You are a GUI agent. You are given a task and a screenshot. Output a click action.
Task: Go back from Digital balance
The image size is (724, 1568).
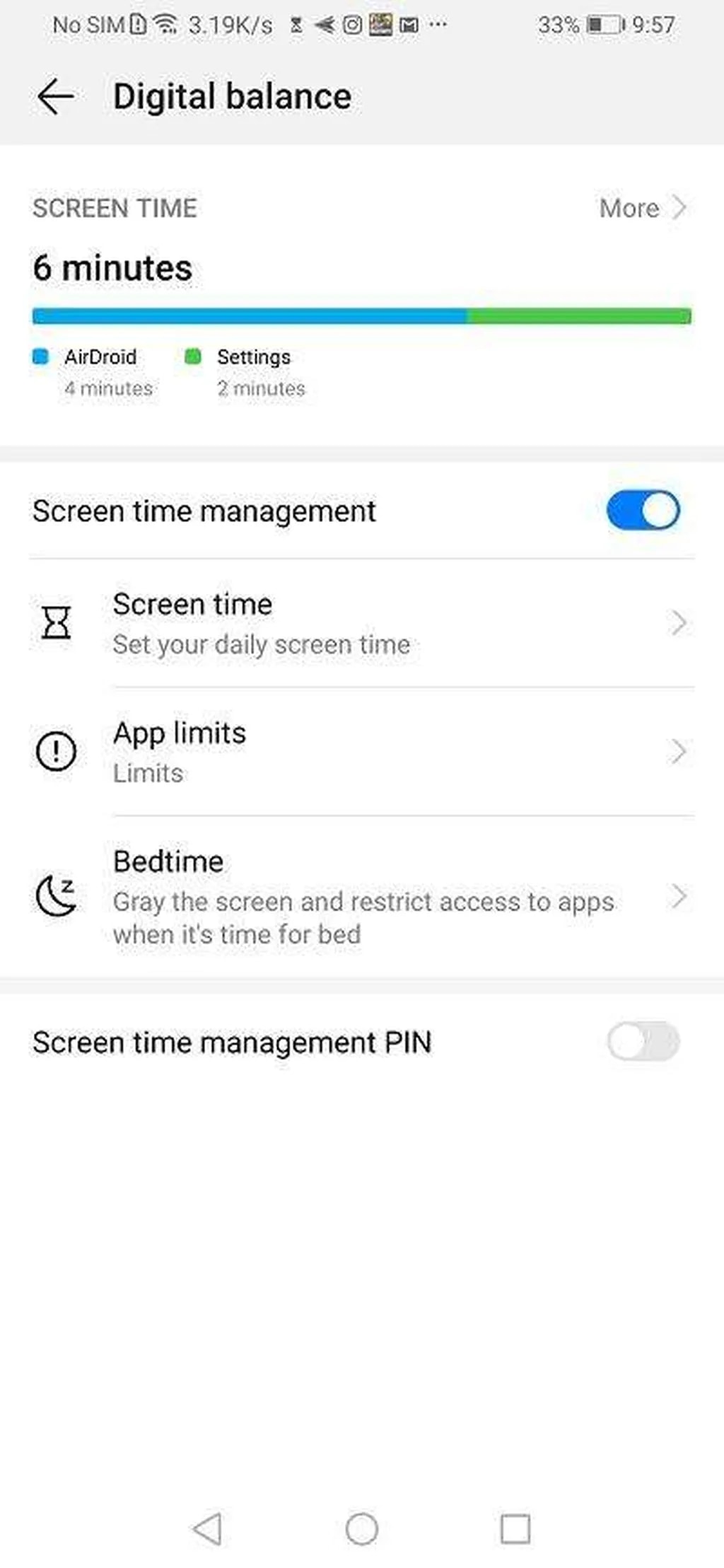click(x=55, y=97)
